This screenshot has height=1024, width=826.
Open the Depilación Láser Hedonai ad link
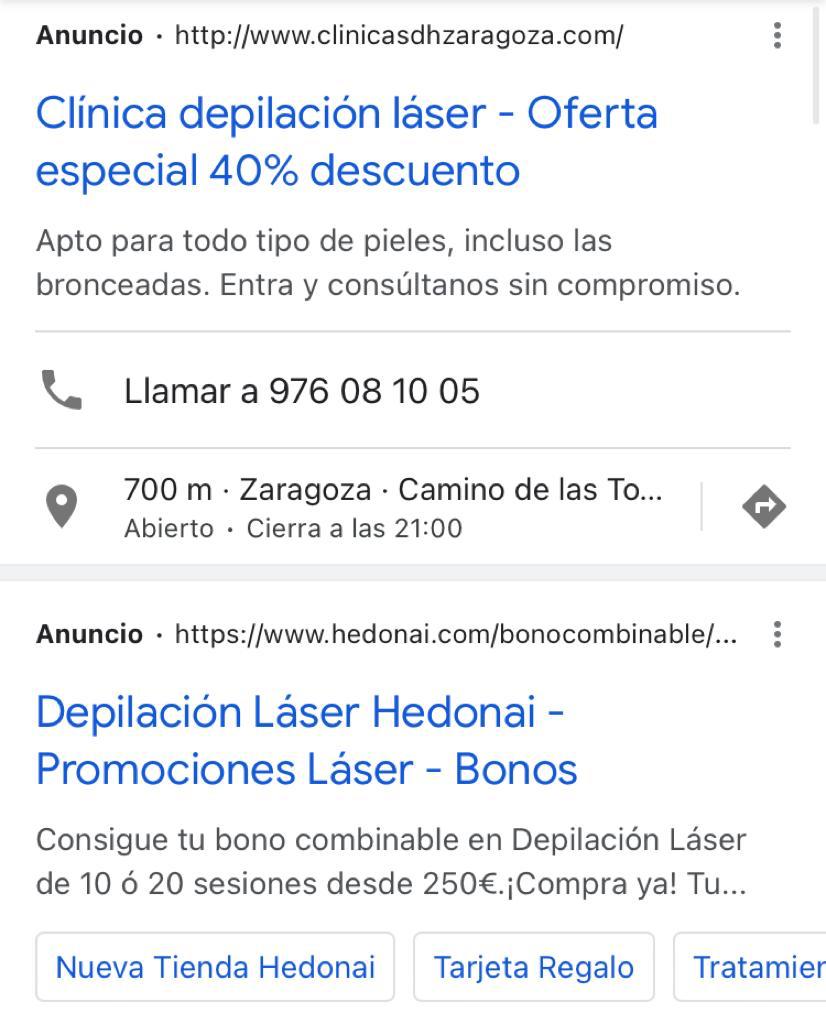click(306, 741)
